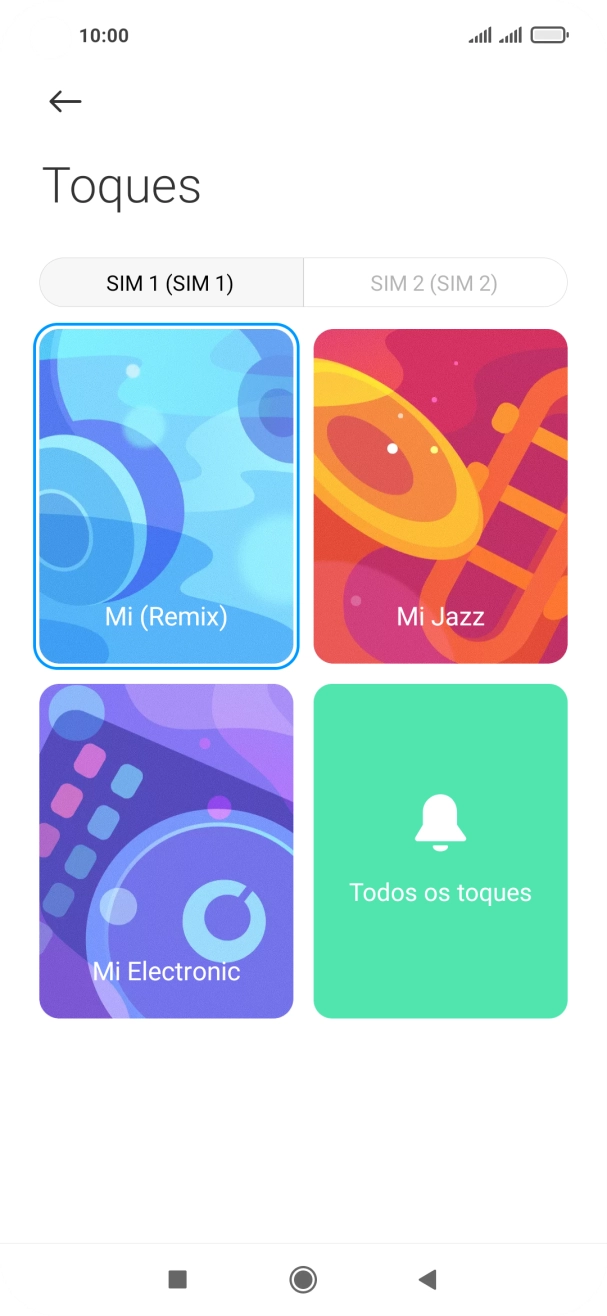Switch to the SIM 1 tab
This screenshot has height=1316, width=607.
point(171,283)
